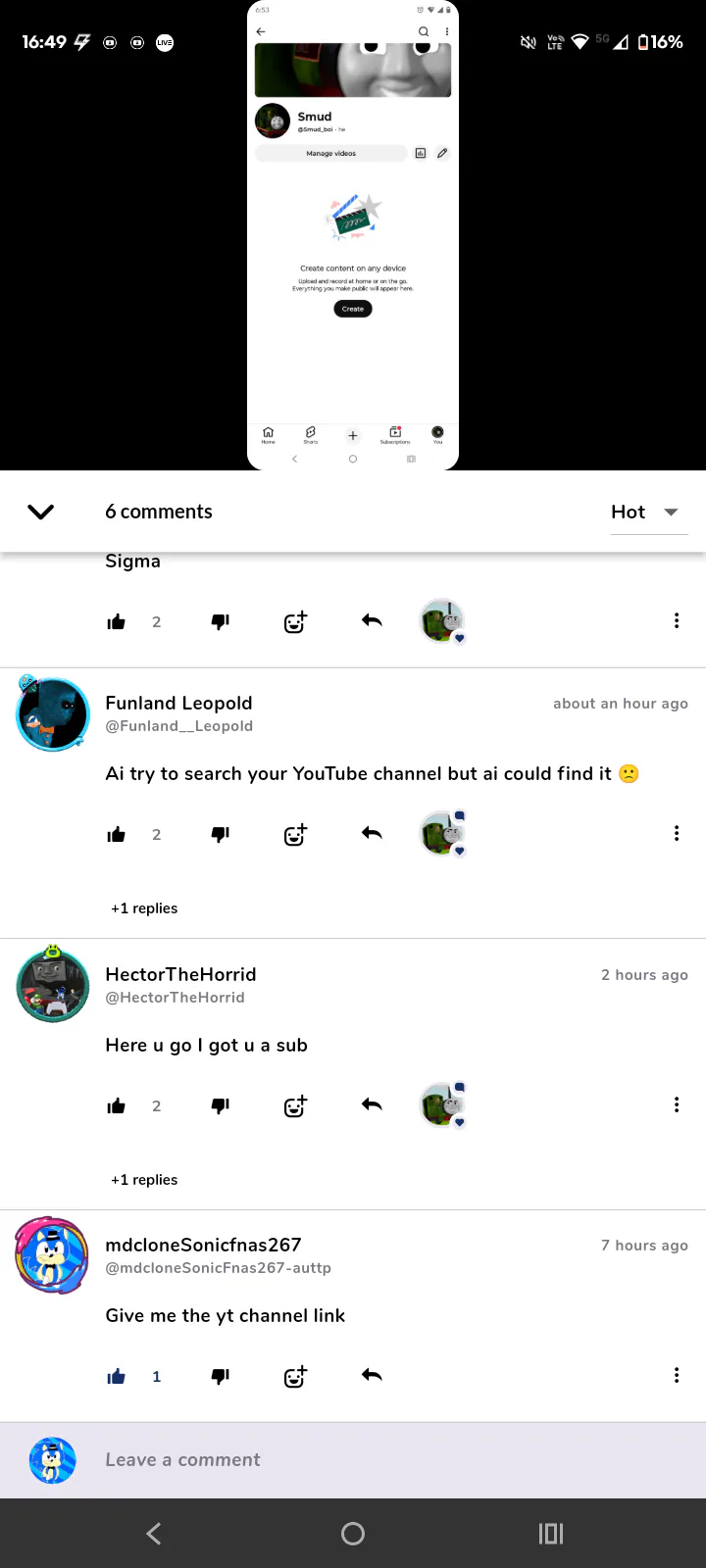Like Funland Leopold's comment

(x=117, y=835)
